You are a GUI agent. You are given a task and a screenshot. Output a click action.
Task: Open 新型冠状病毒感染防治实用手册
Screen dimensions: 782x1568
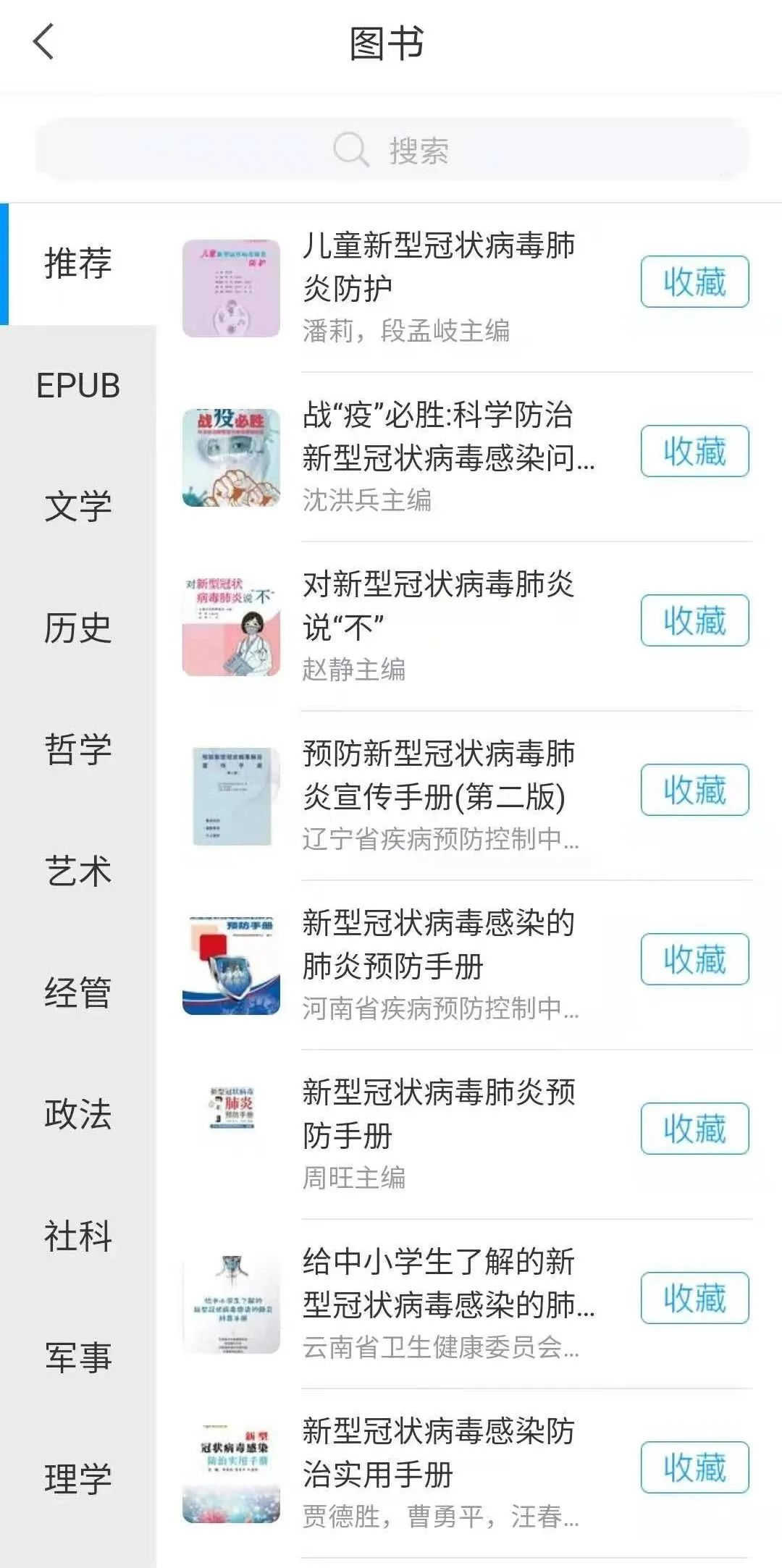click(438, 1453)
